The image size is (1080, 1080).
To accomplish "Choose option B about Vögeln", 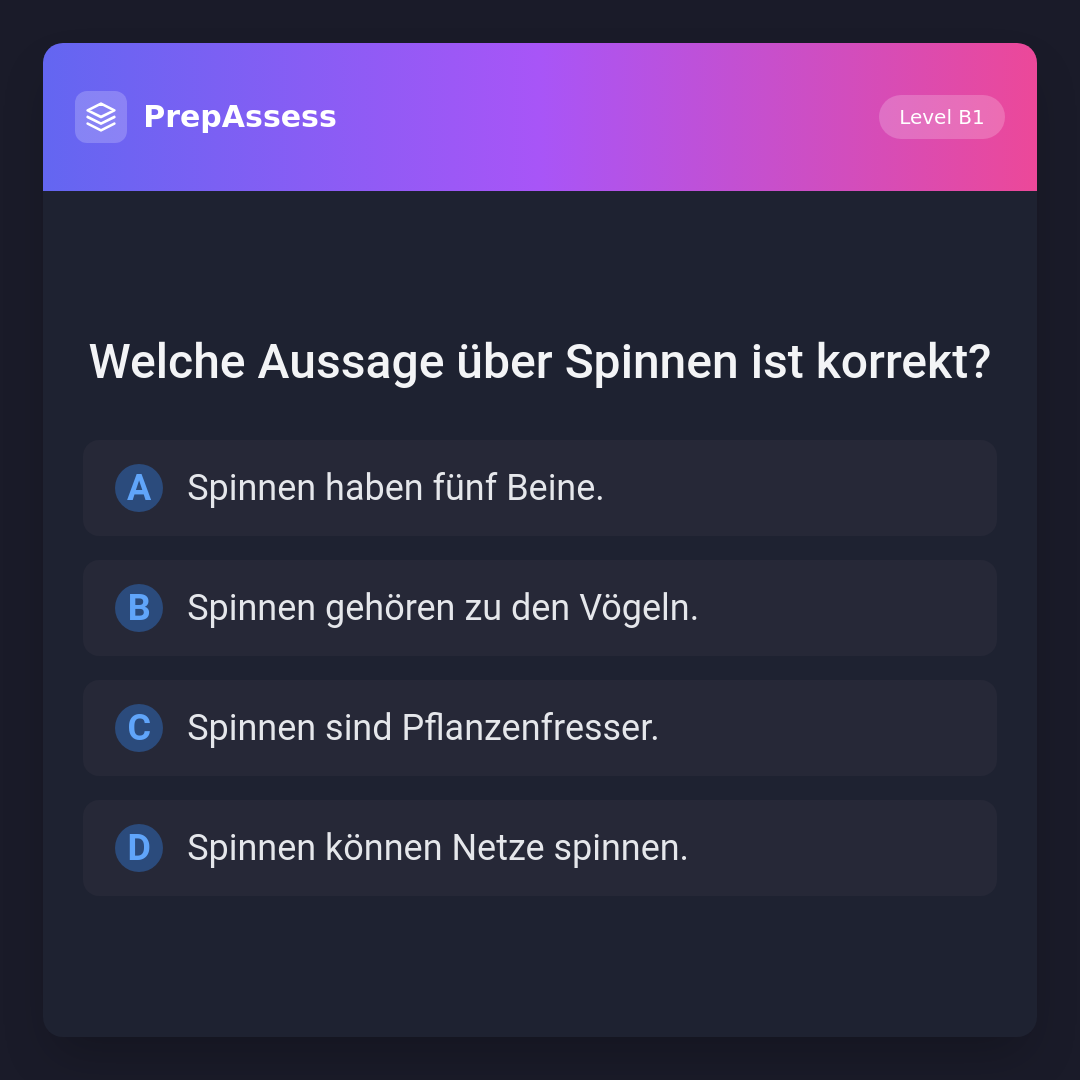I will point(540,608).
